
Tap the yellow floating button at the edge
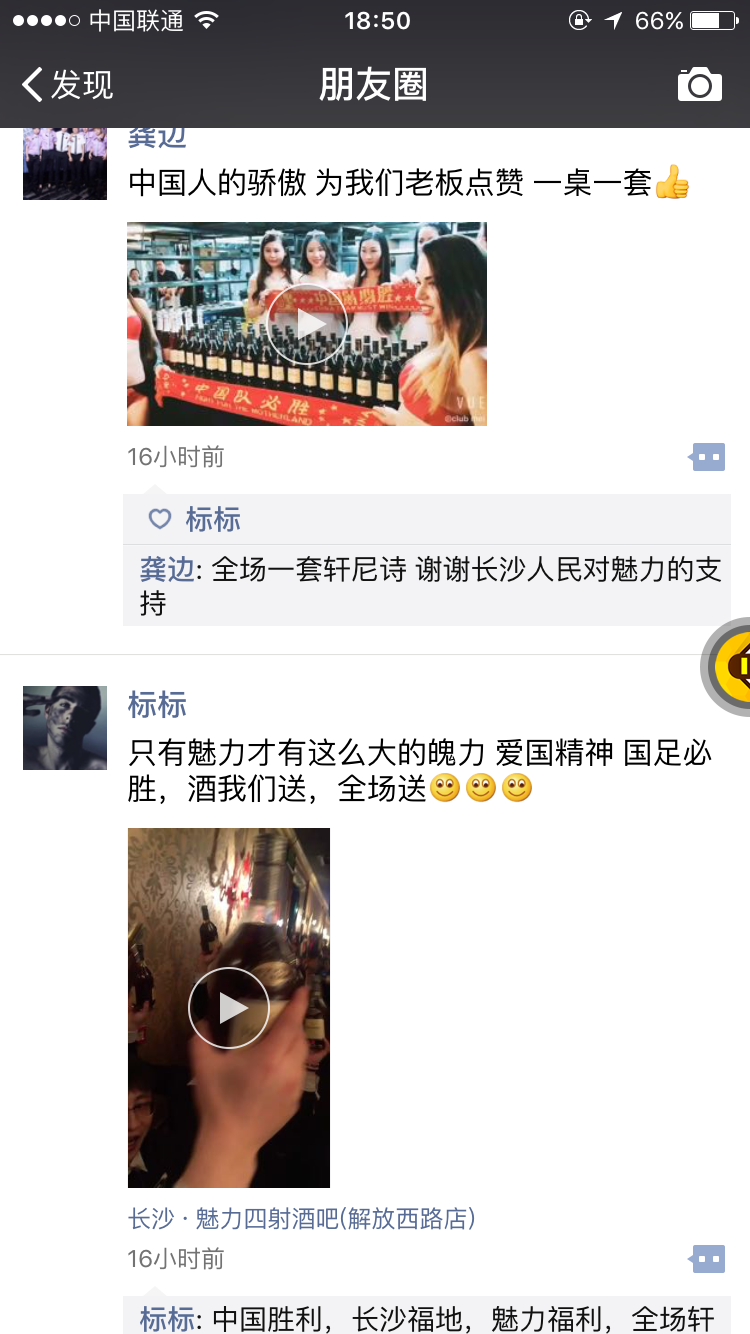pyautogui.click(x=729, y=666)
